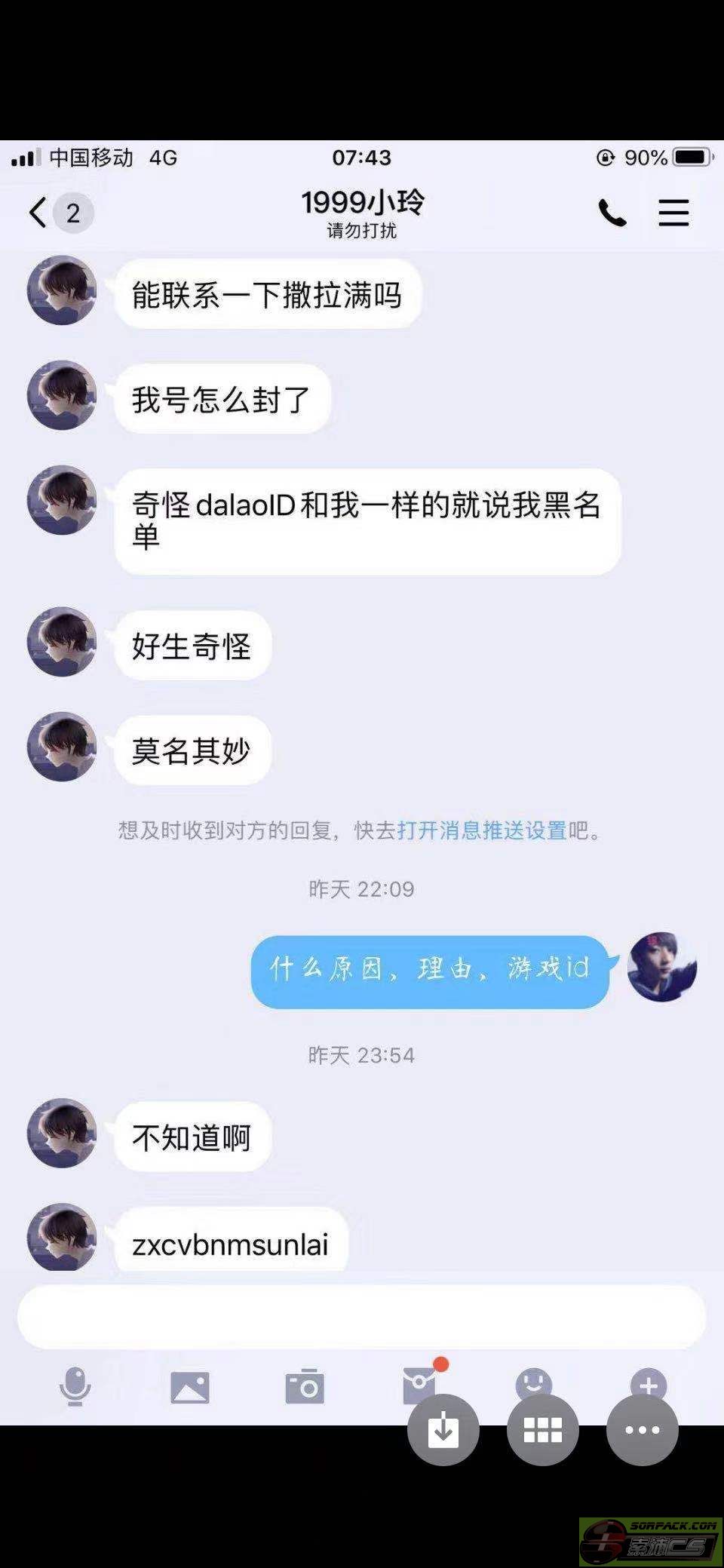Screen dimensions: 724x1568
Task: Go back to the message list
Action: coord(38,213)
